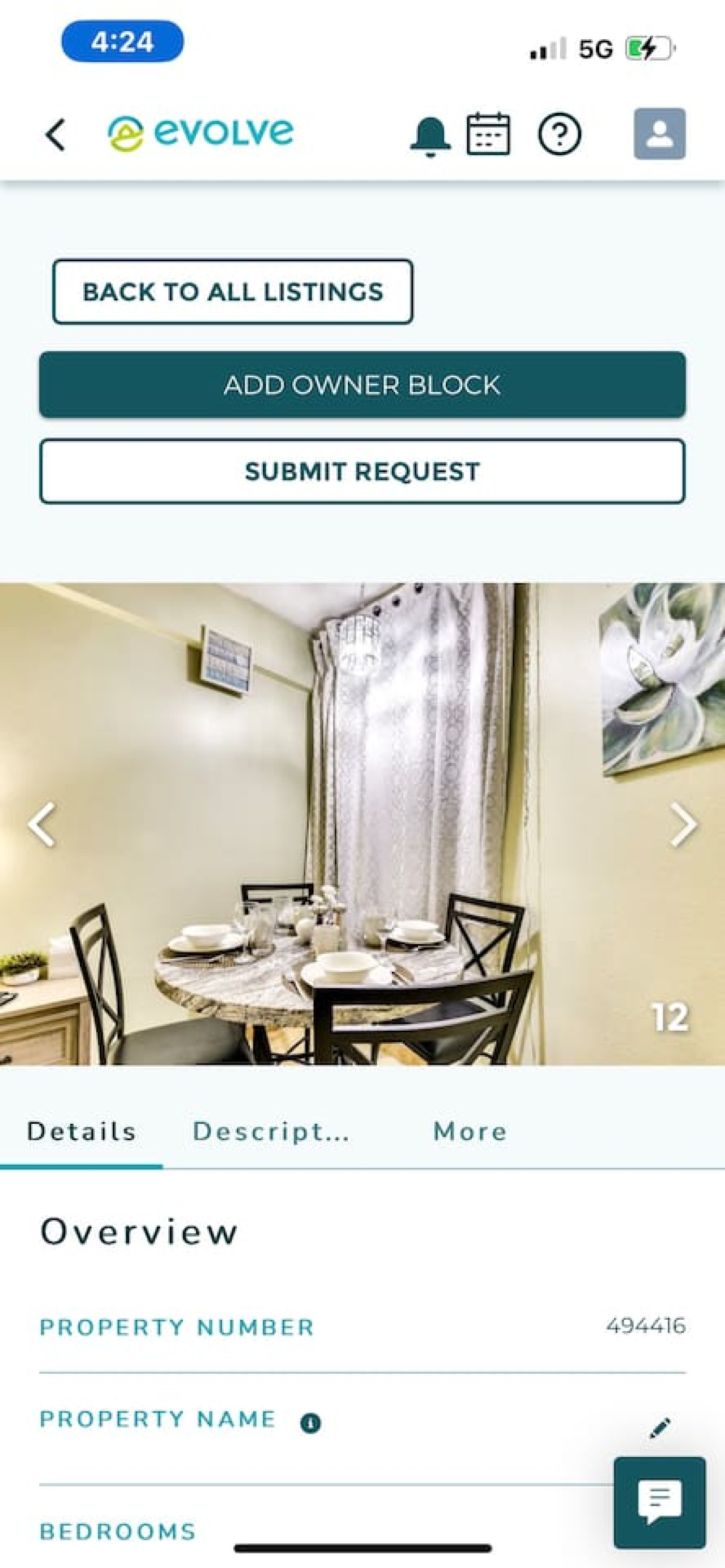Switch to the Details tab
This screenshot has height=1568, width=725.
click(82, 1132)
